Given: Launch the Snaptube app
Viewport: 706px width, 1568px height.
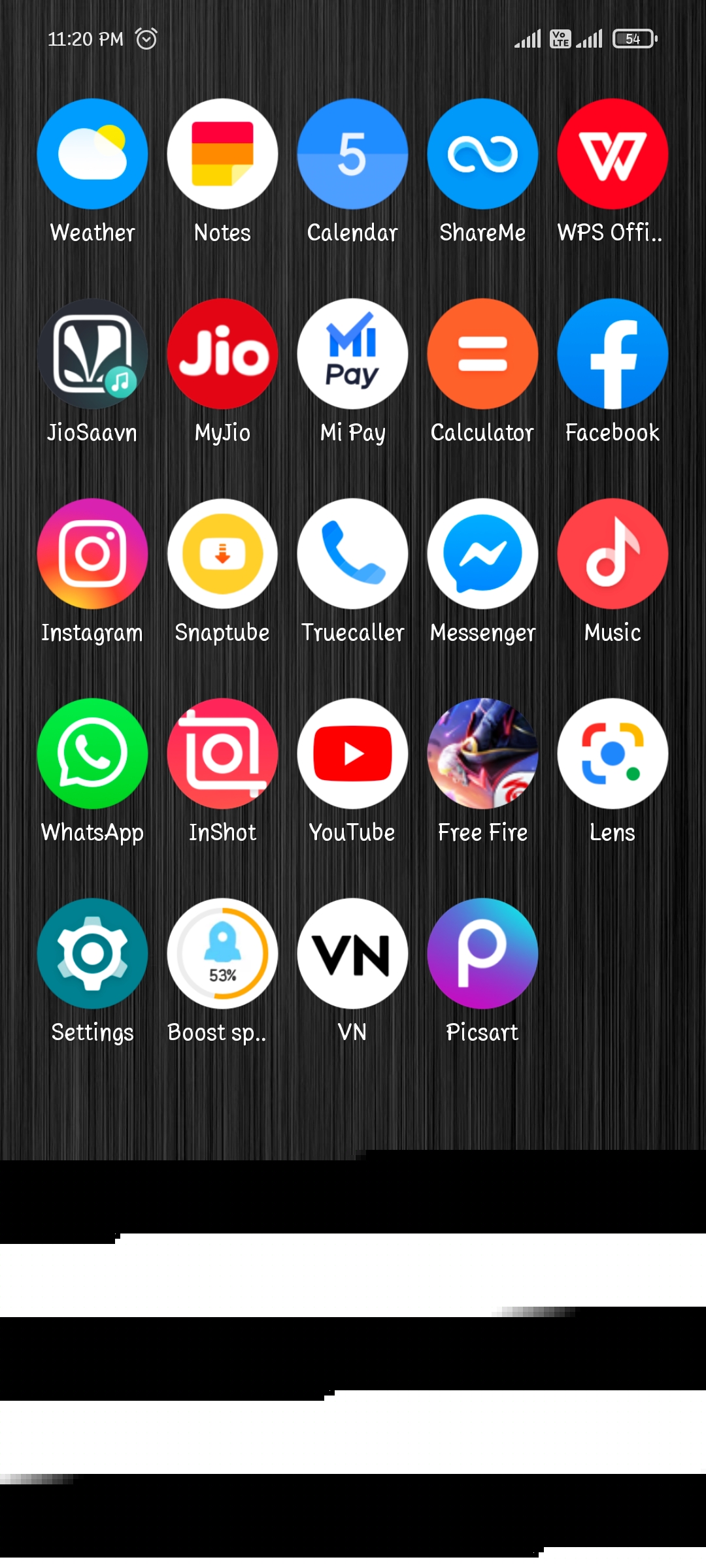Looking at the screenshot, I should pyautogui.click(x=222, y=554).
